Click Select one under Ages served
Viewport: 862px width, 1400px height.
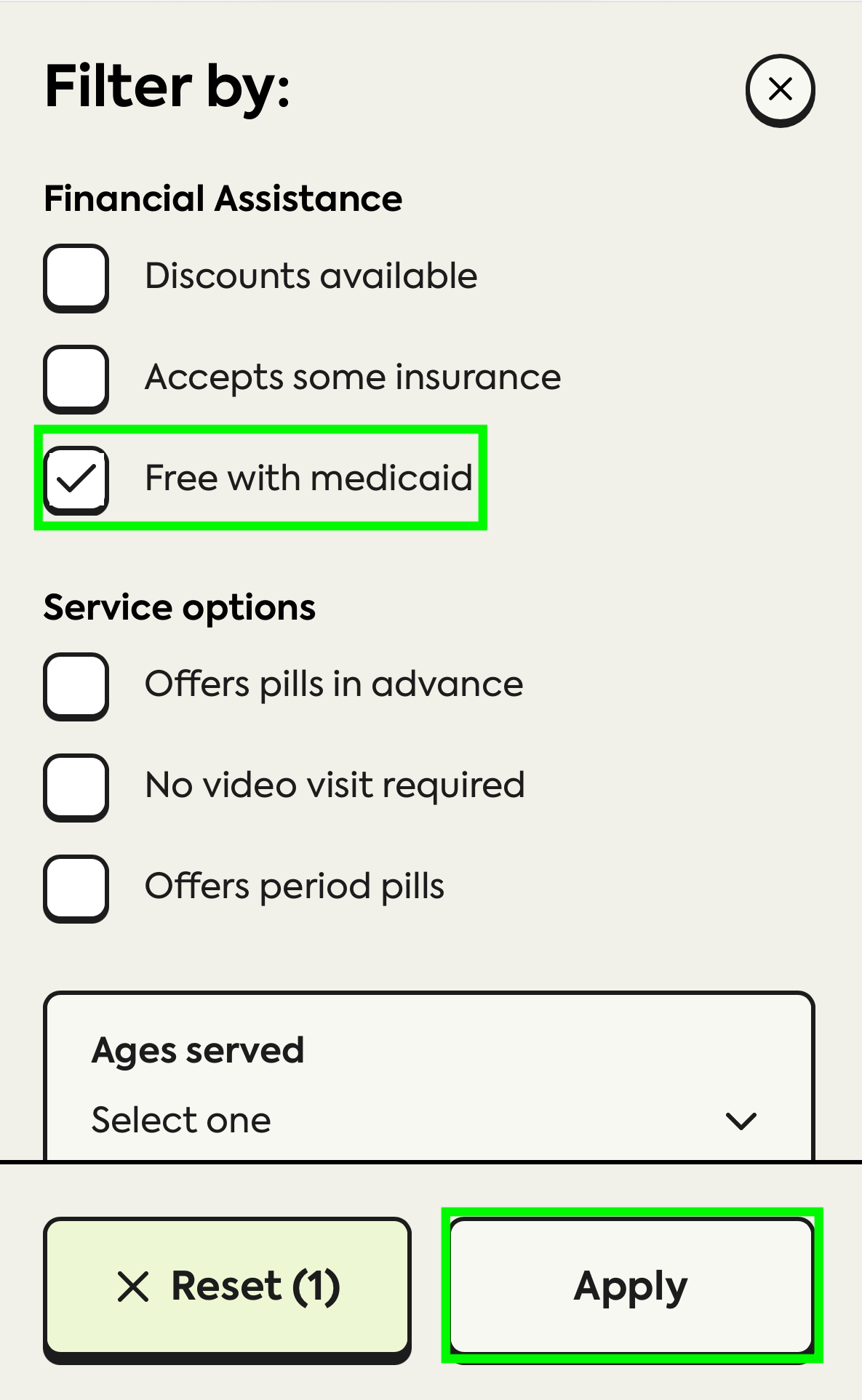[x=180, y=1120]
